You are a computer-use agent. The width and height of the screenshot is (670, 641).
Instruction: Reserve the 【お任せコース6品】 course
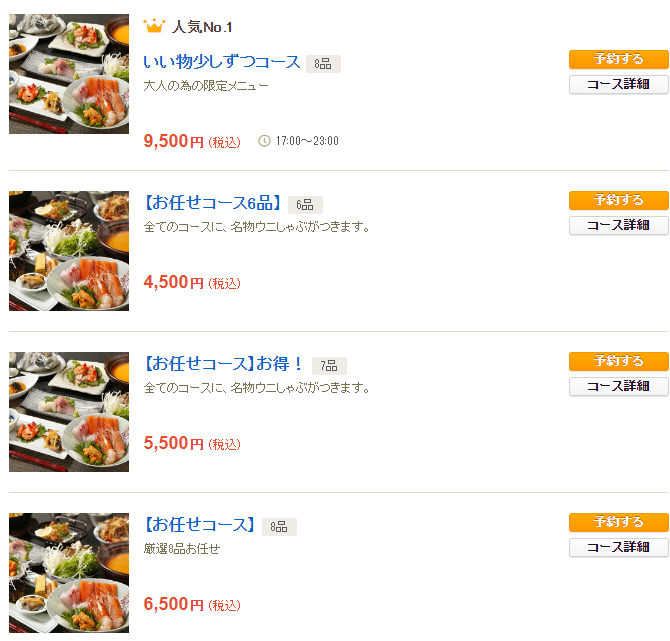click(618, 200)
